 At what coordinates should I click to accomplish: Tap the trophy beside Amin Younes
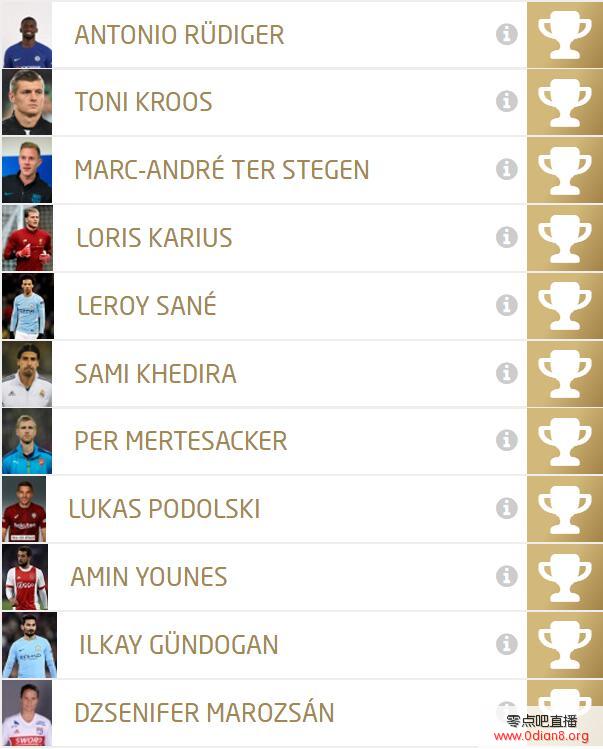pyautogui.click(x=564, y=577)
